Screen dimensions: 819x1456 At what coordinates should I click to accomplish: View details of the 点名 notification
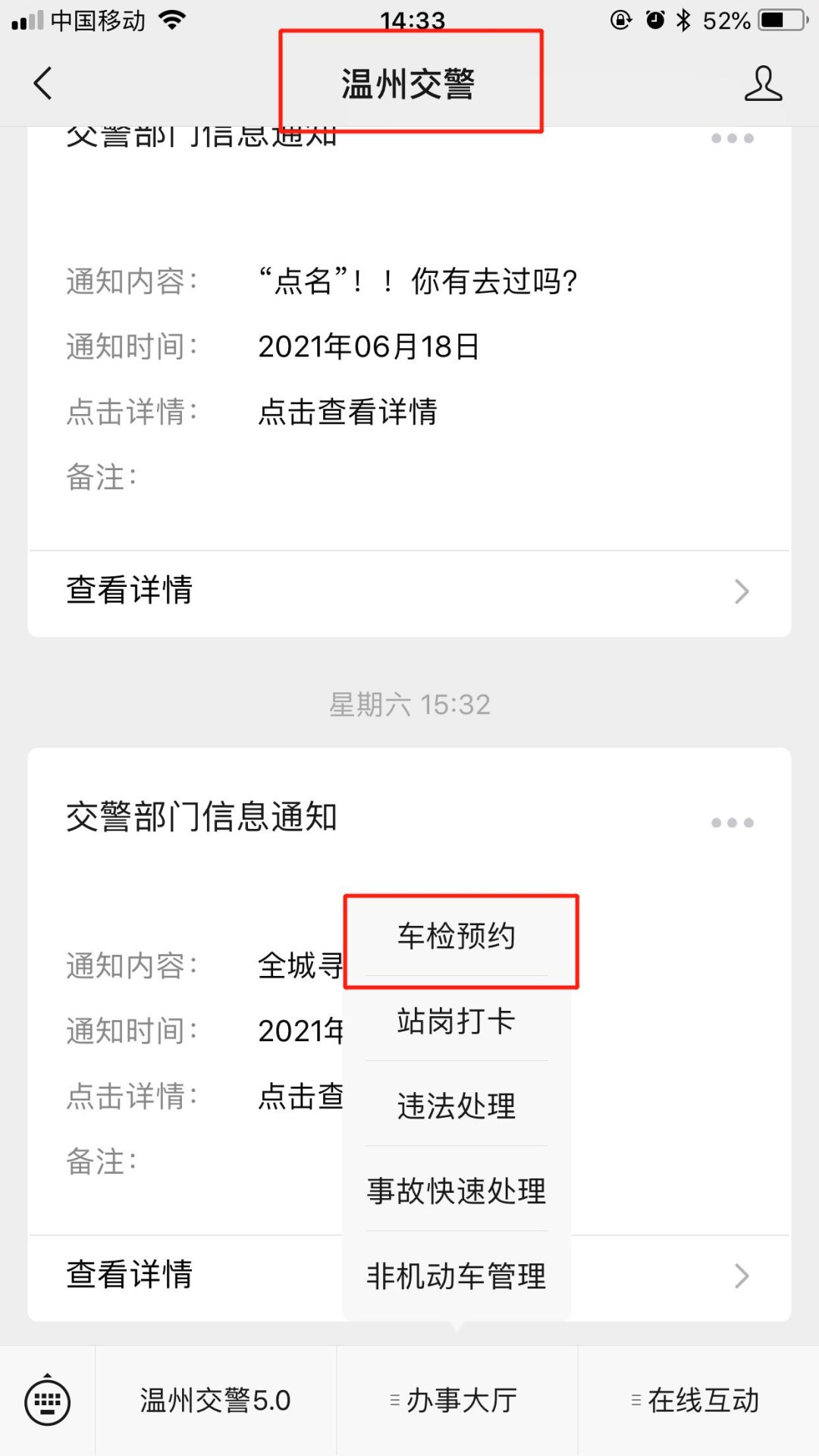point(409,591)
